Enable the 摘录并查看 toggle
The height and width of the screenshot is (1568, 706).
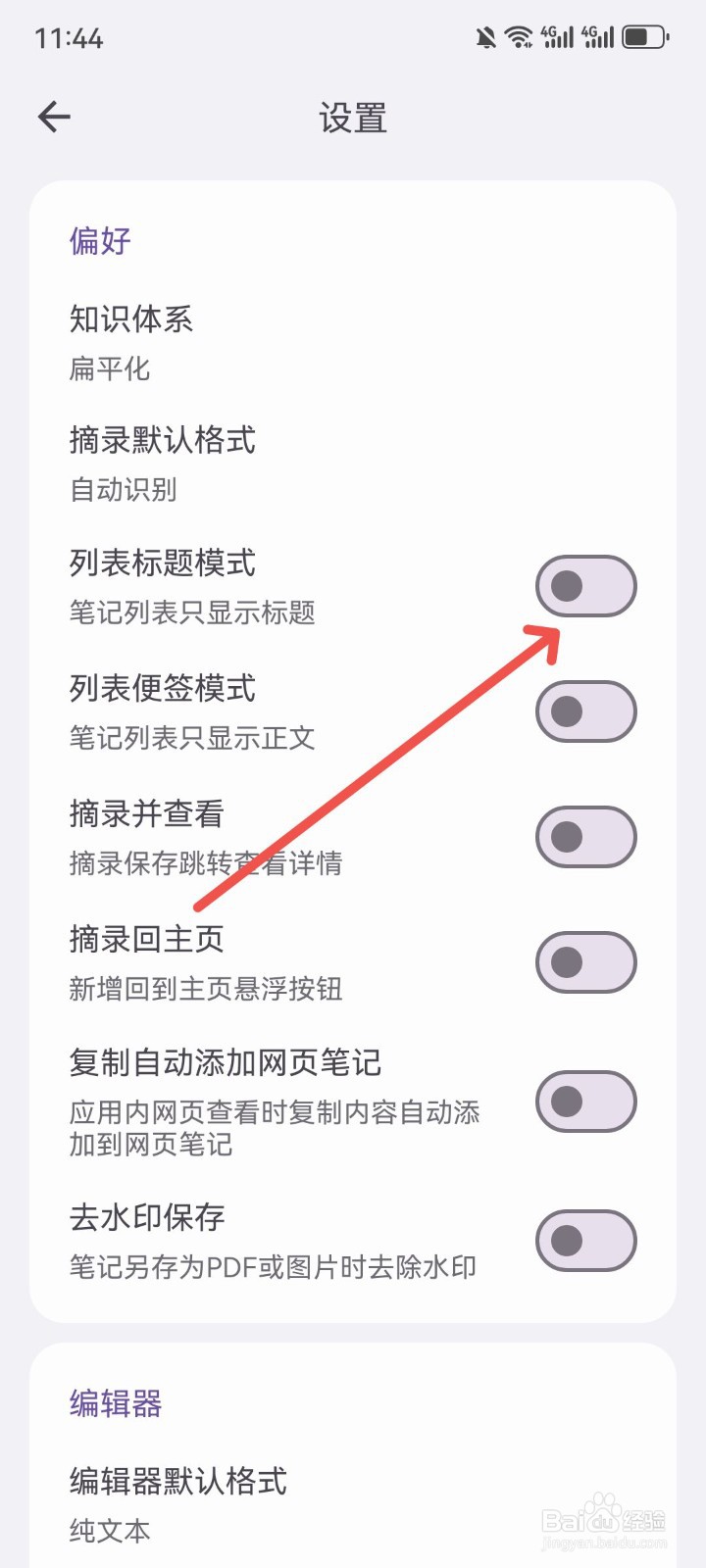coord(585,837)
